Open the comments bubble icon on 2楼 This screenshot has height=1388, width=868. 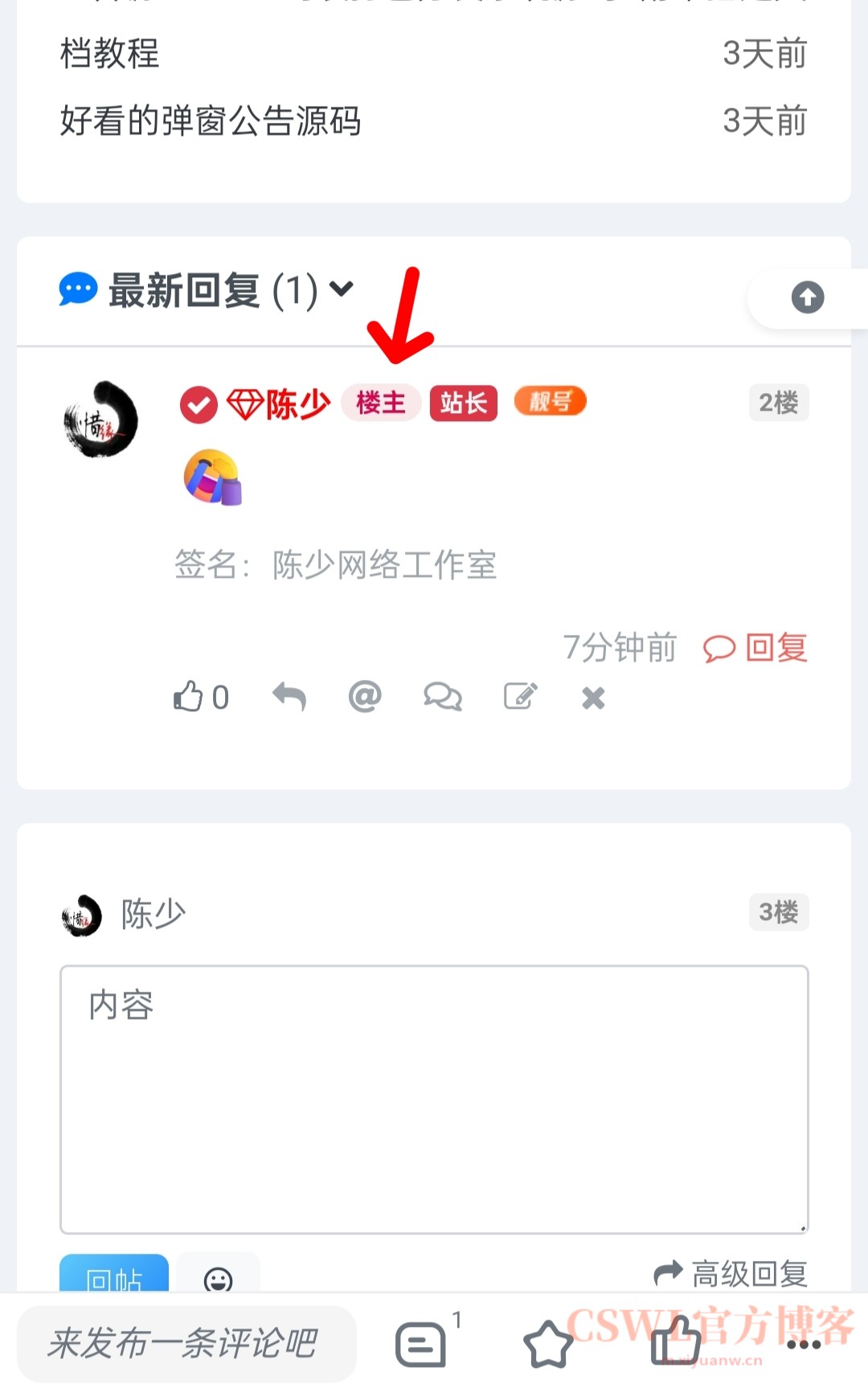pyautogui.click(x=443, y=697)
